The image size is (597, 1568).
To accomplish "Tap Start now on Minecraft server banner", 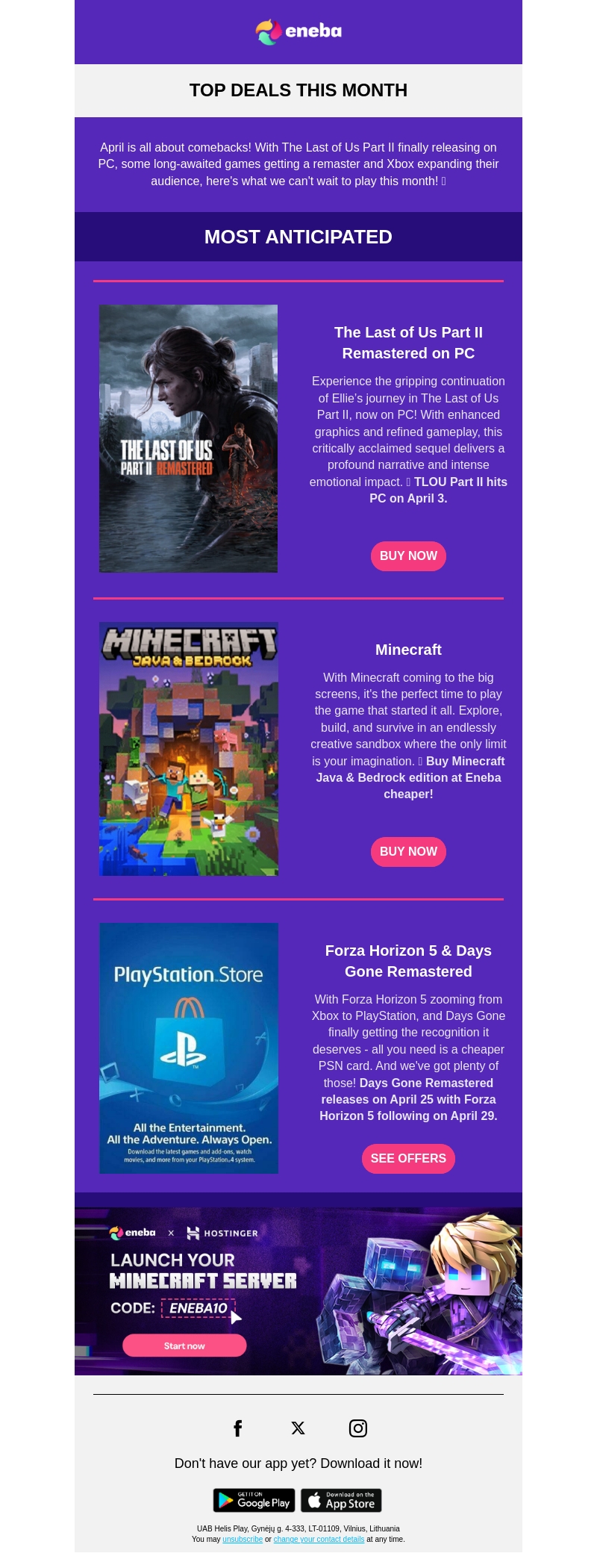I will coord(184,1345).
